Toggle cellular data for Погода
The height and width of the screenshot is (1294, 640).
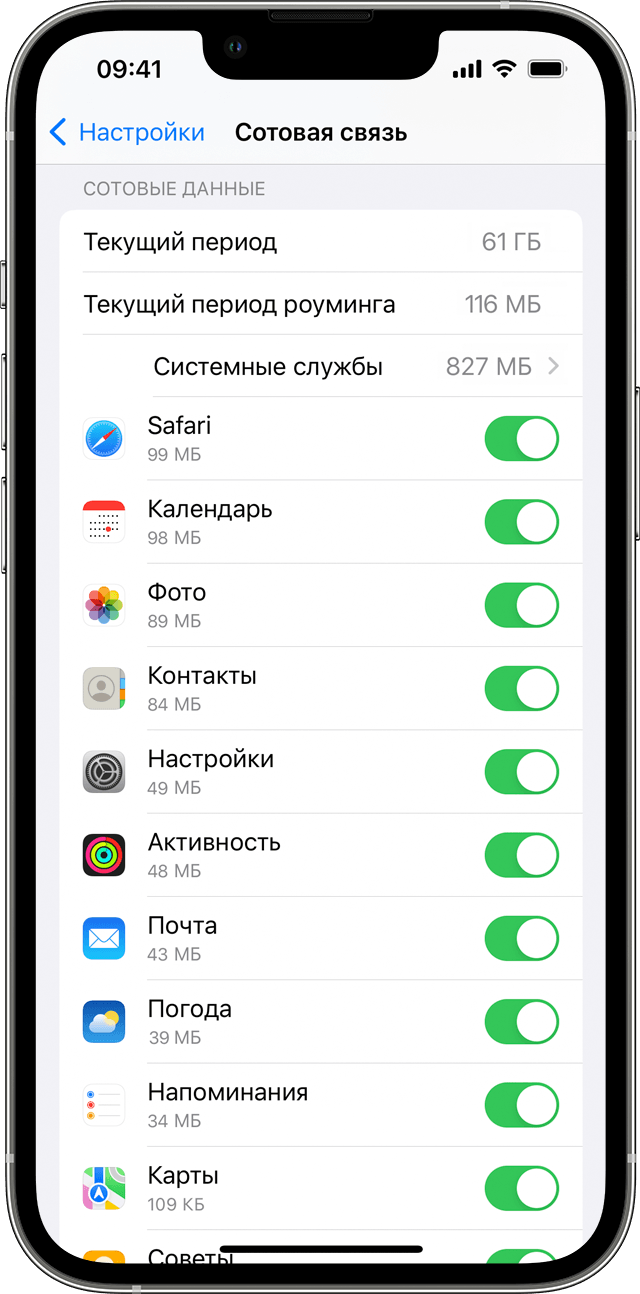click(x=521, y=1022)
